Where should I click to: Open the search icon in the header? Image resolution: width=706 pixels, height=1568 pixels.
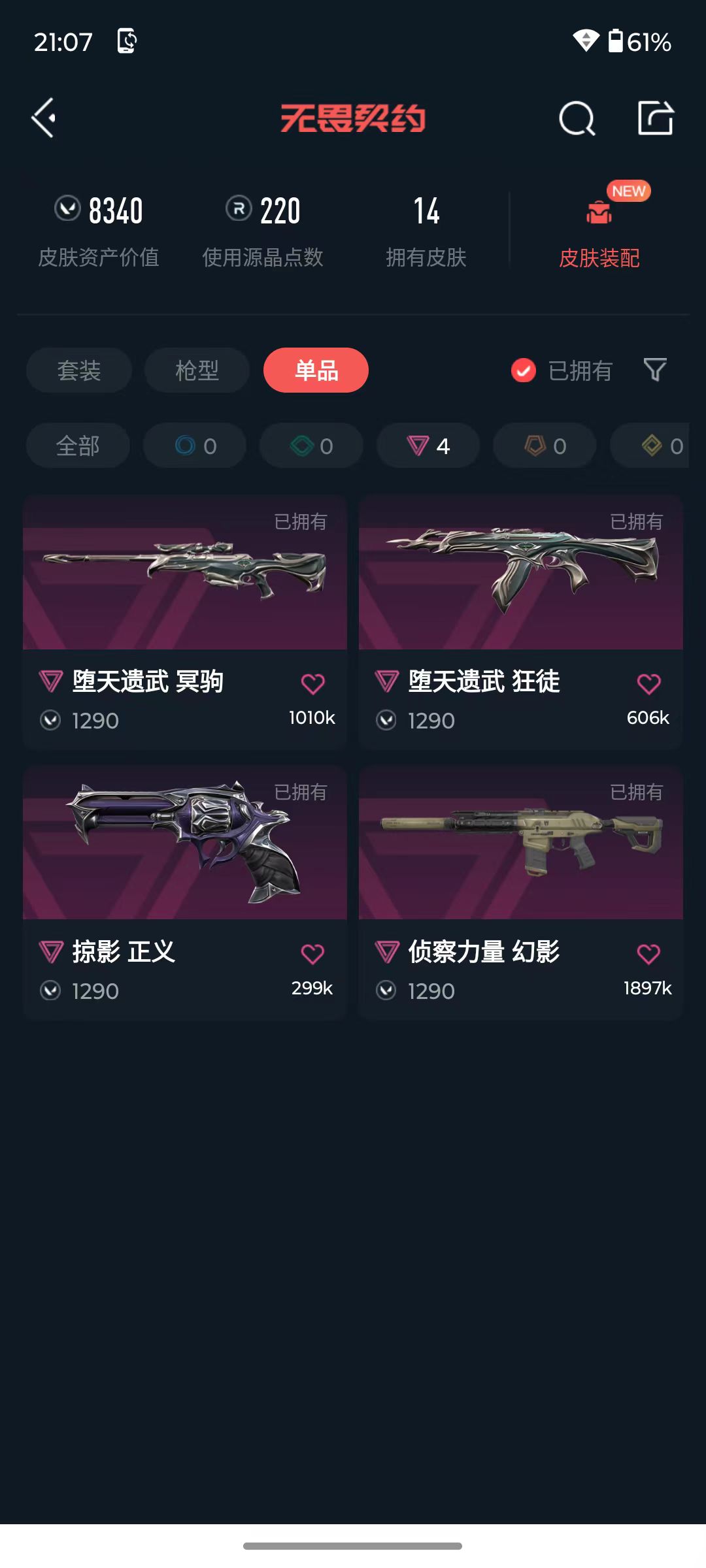pyautogui.click(x=577, y=119)
